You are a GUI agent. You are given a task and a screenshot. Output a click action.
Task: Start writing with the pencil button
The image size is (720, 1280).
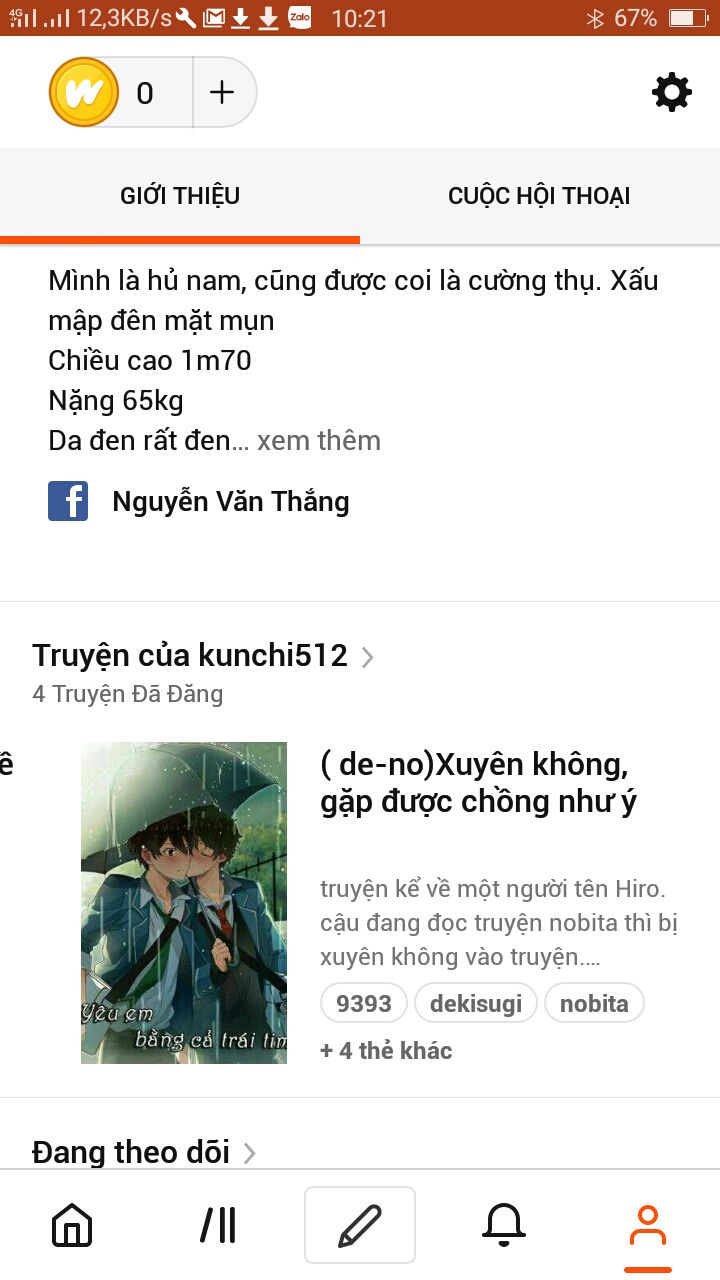tap(360, 1225)
